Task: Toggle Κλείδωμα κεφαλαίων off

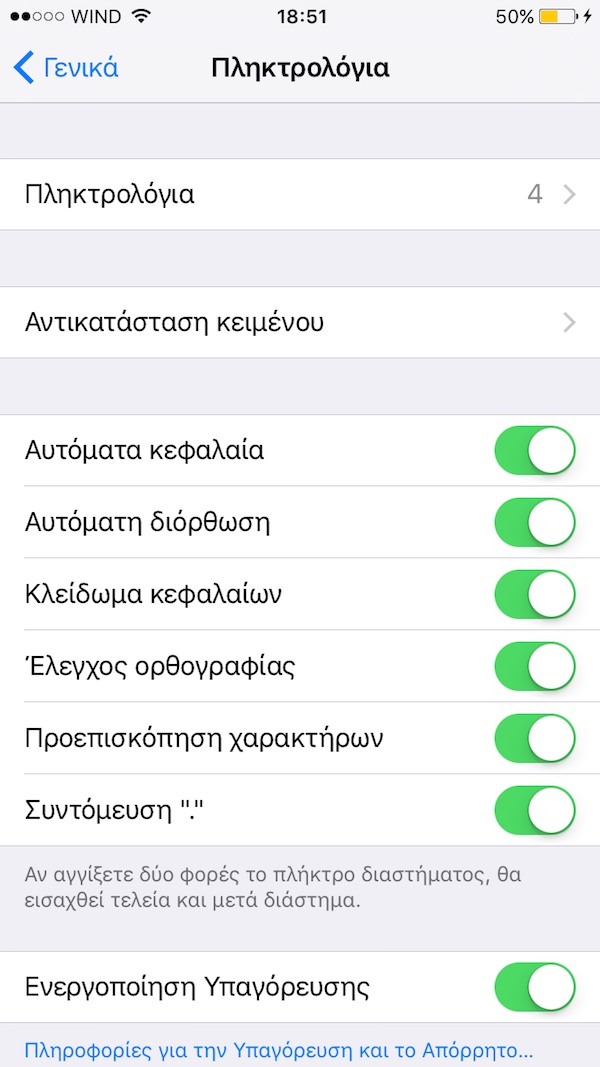Action: point(535,594)
